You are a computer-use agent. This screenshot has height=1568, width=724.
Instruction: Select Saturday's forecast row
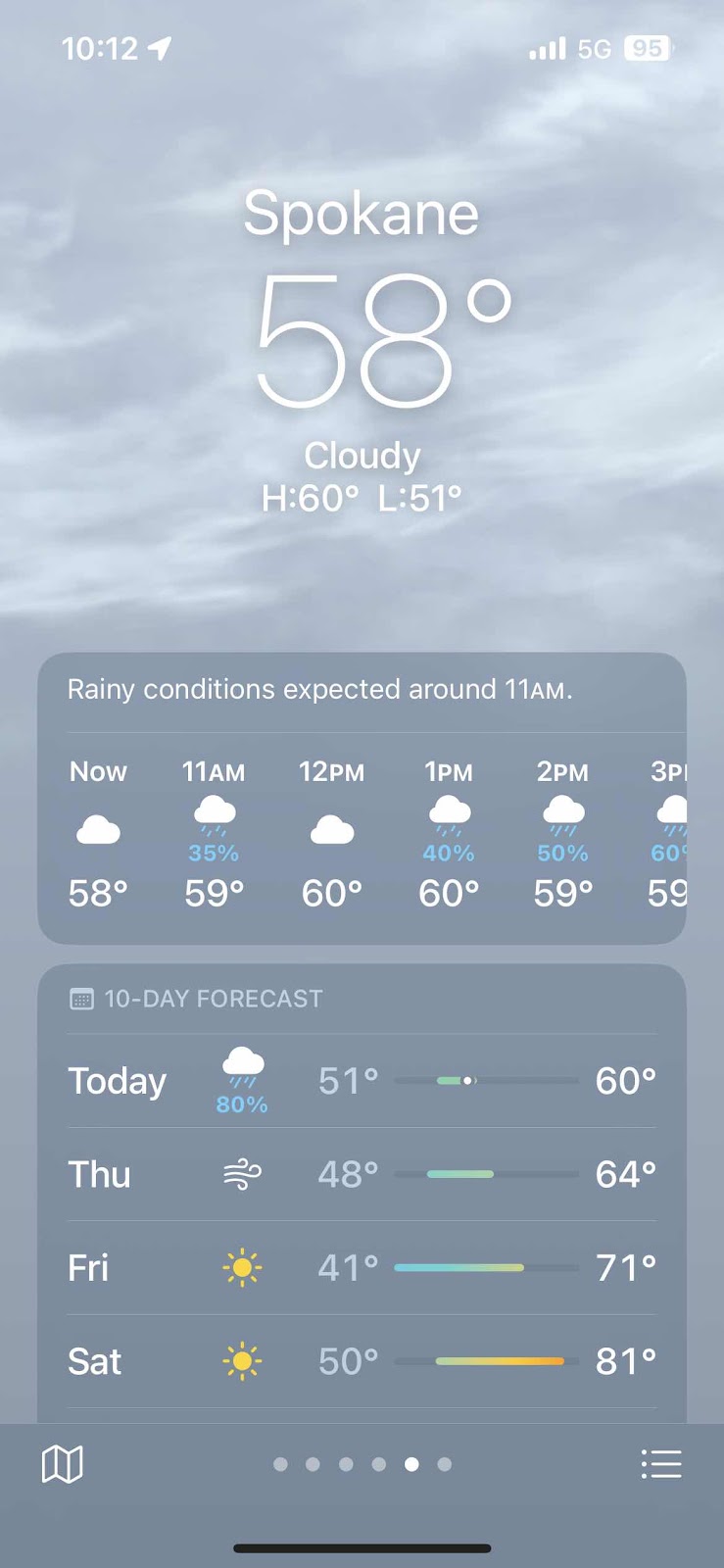click(x=362, y=1361)
